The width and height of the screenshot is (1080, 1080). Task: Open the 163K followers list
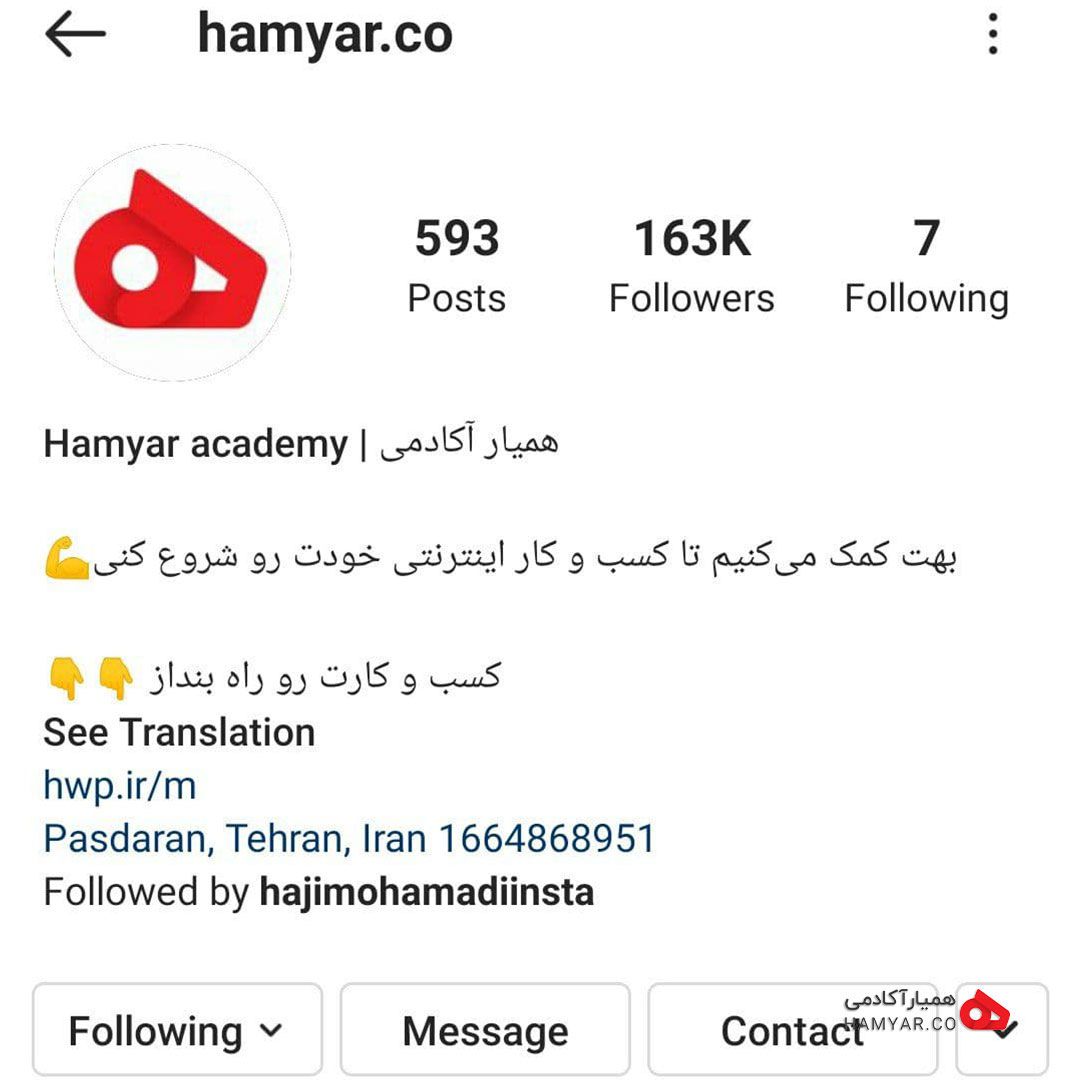click(691, 265)
